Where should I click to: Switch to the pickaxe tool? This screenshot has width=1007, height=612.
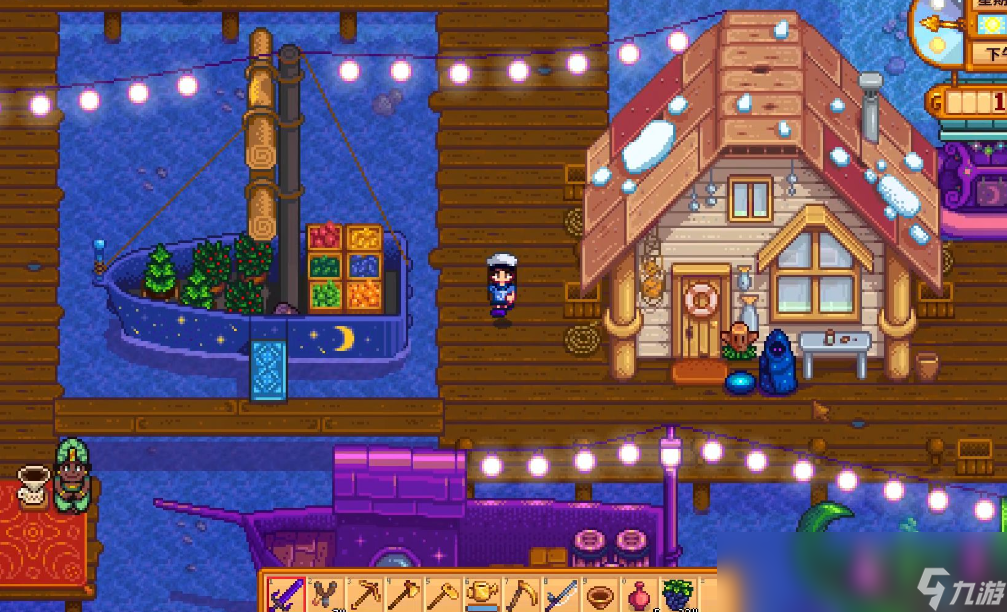pyautogui.click(x=363, y=595)
